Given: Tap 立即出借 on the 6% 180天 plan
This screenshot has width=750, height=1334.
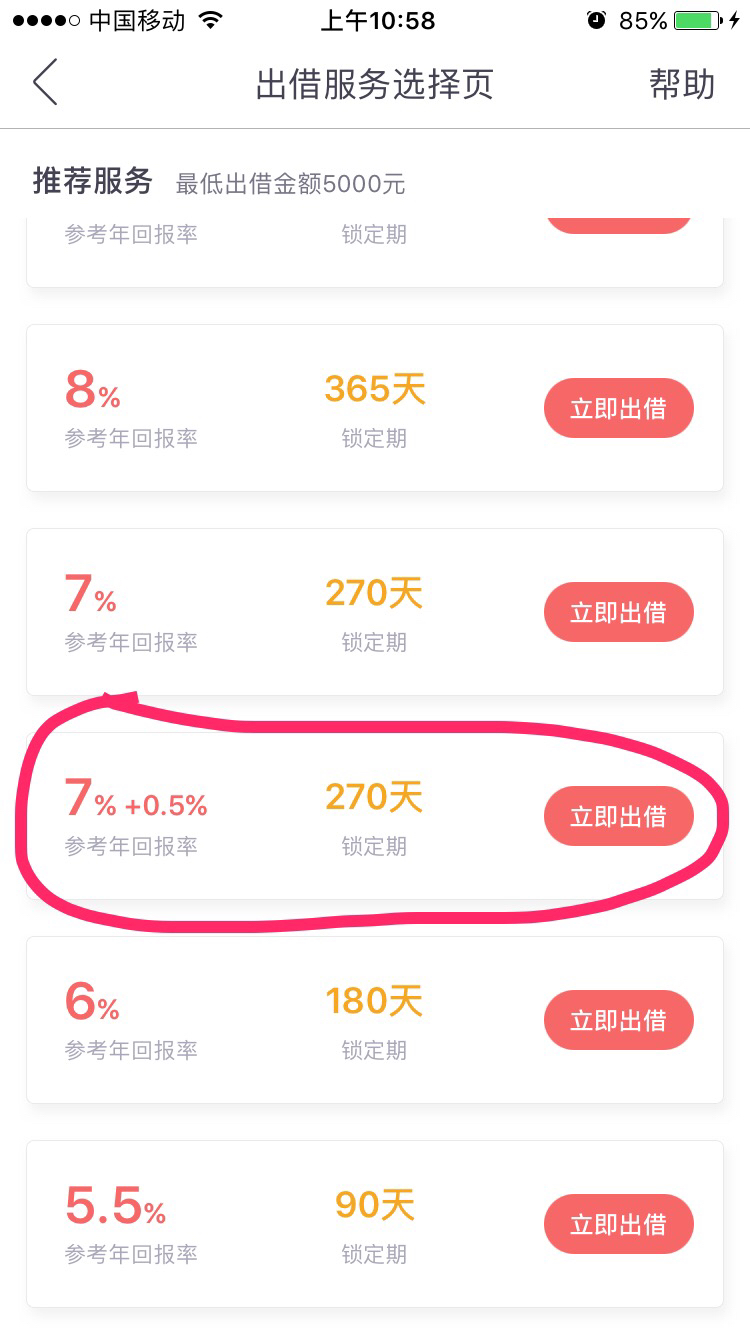Looking at the screenshot, I should [x=619, y=1020].
